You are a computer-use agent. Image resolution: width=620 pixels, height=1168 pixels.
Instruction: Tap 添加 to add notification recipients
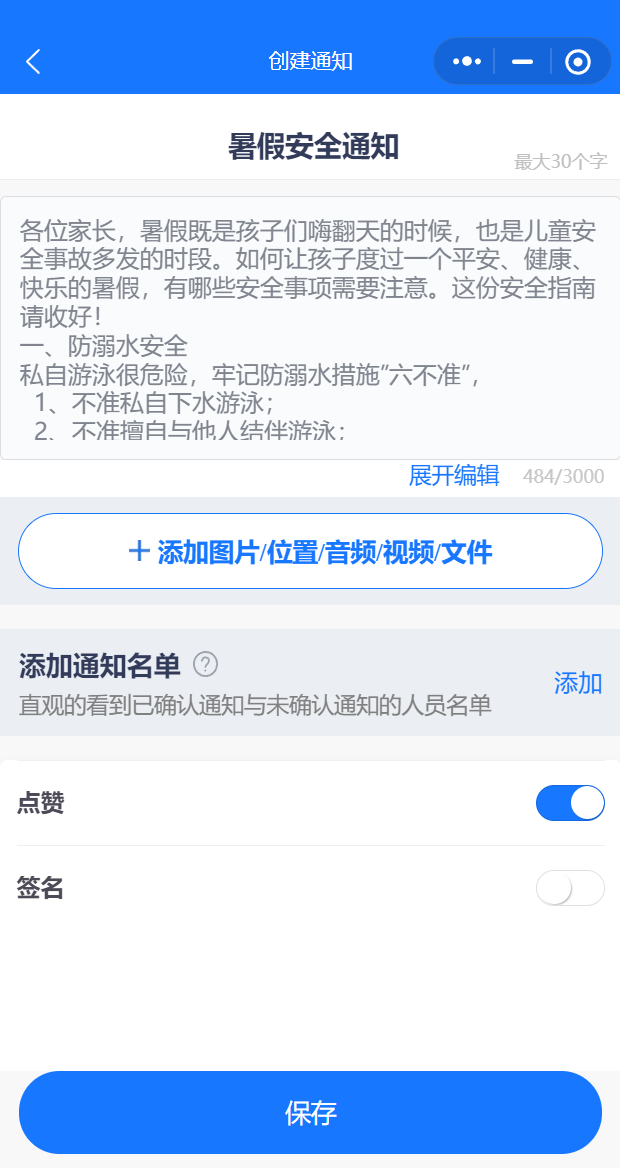(578, 682)
